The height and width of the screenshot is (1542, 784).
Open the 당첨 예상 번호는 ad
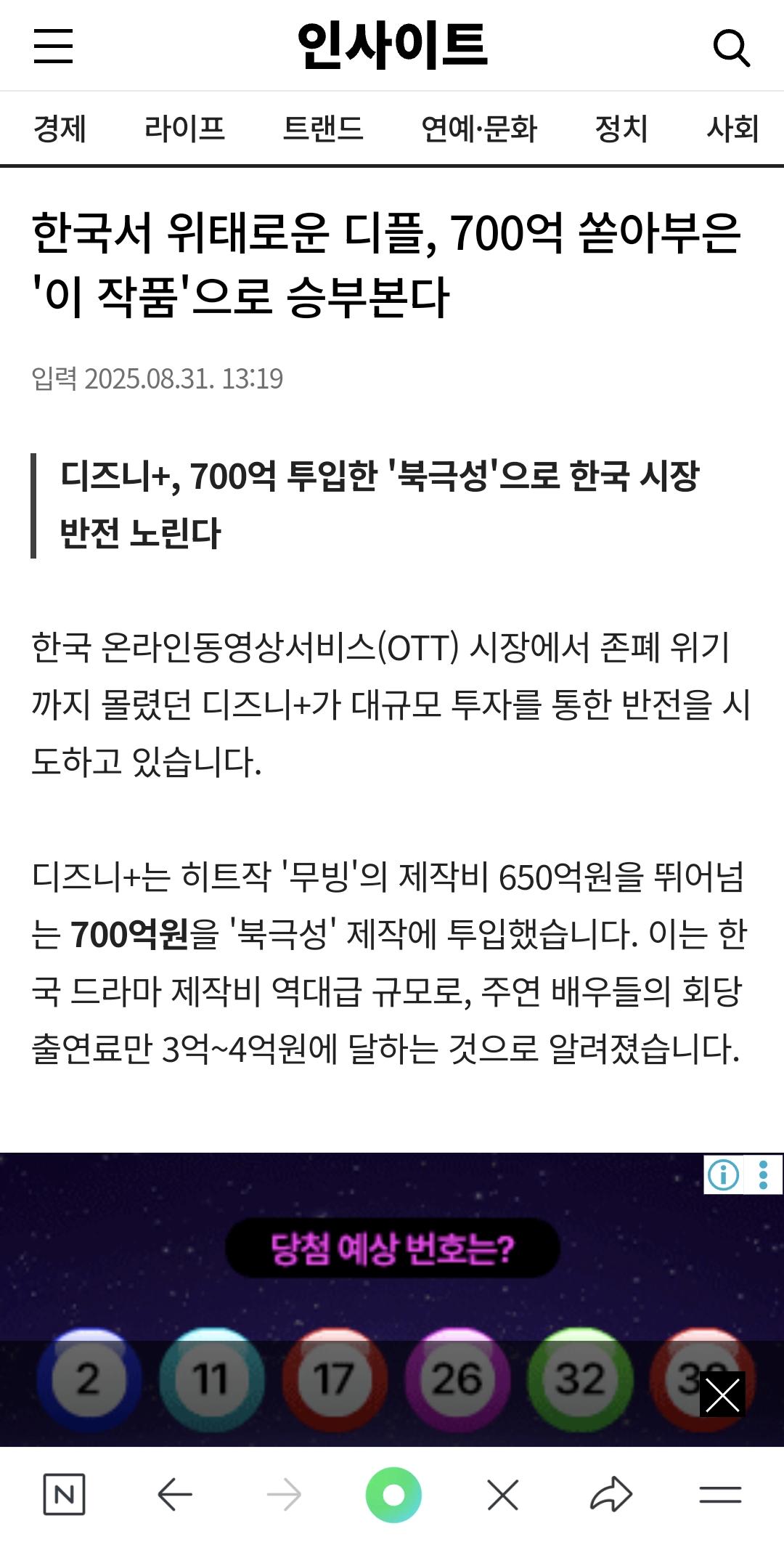[x=392, y=1248]
